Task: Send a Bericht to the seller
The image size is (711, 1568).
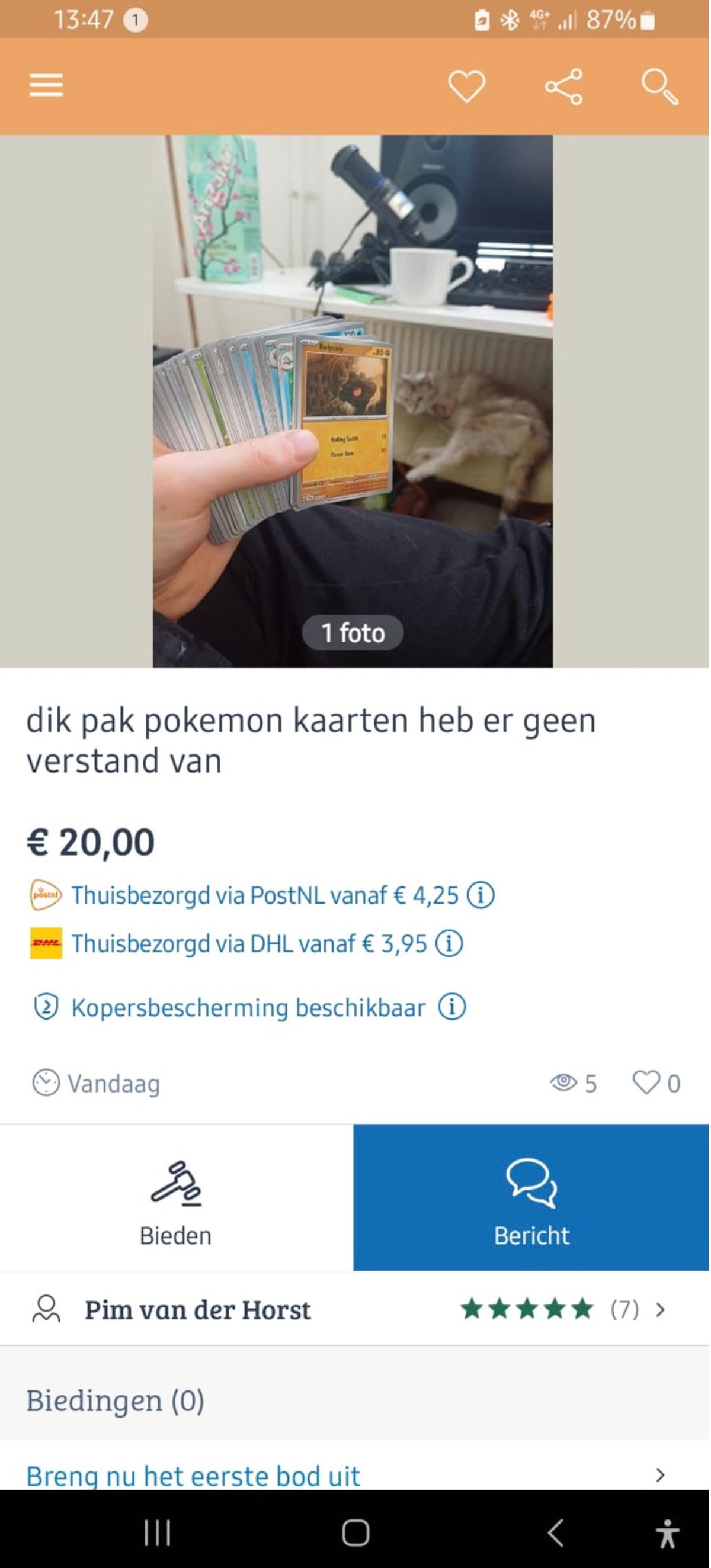Action: point(531,1198)
